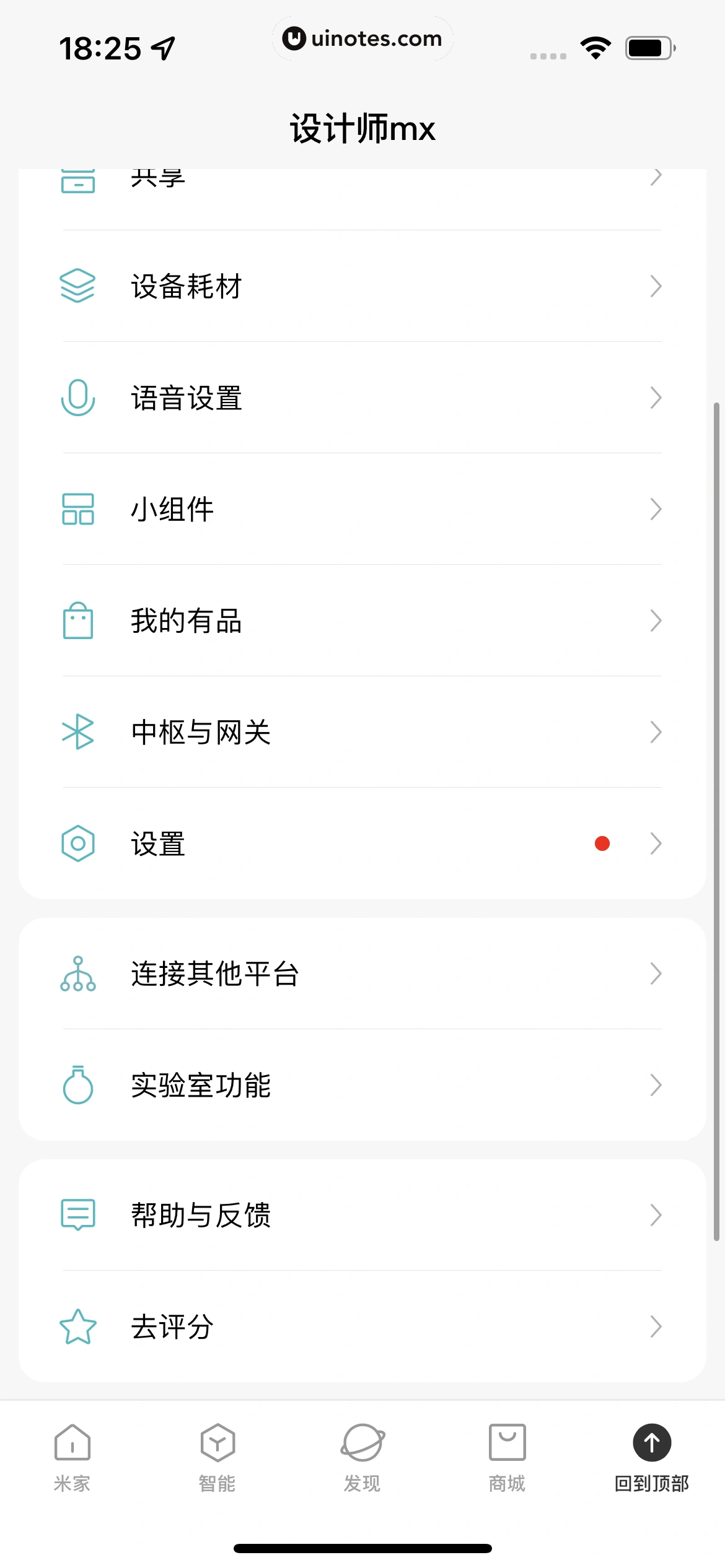Switch to the 发现 tab
Screen dimensions: 725x1568
coord(362,1458)
